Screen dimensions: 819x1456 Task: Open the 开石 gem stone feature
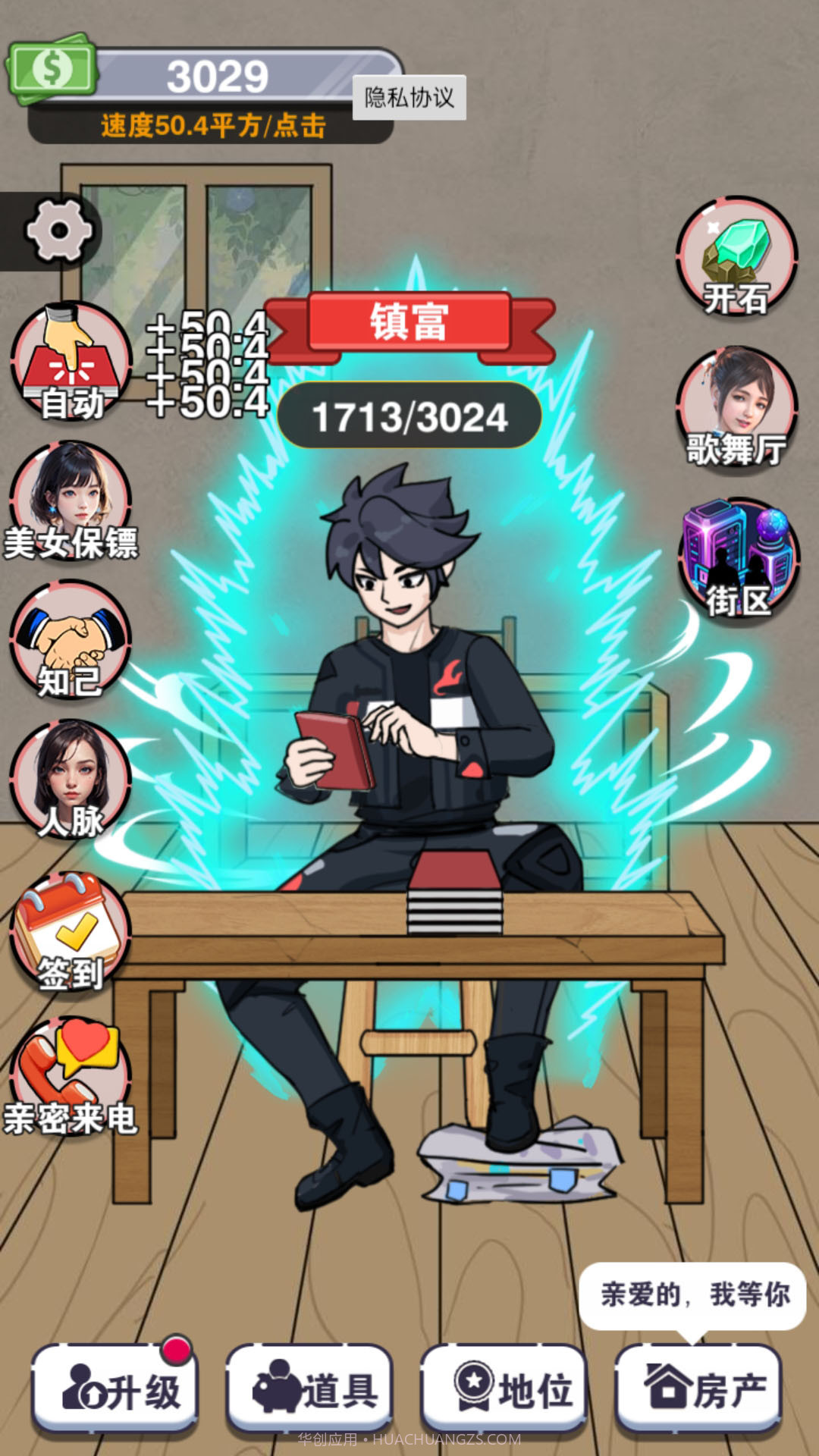(x=736, y=257)
